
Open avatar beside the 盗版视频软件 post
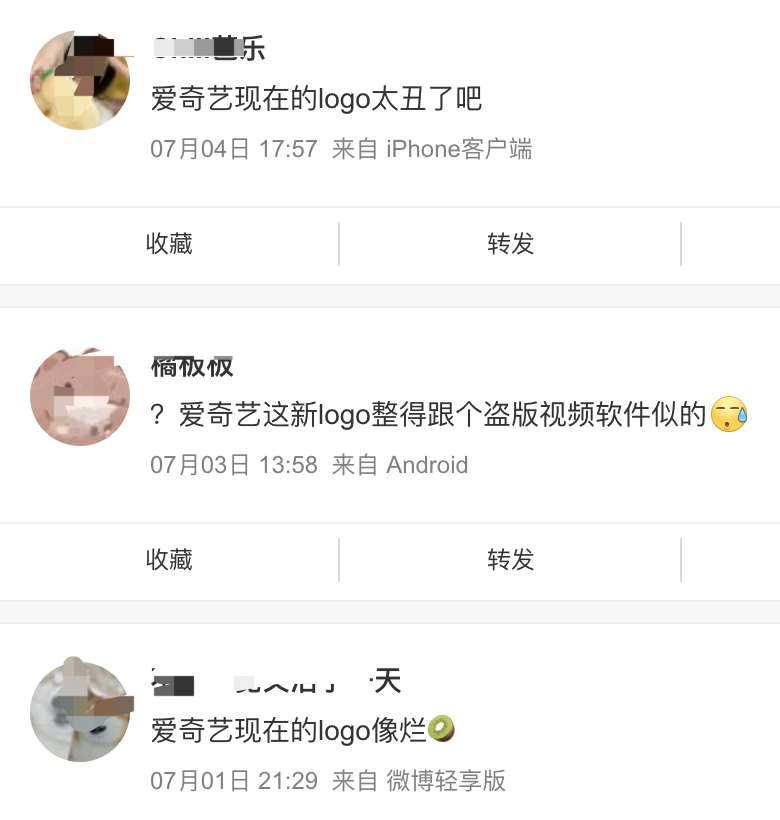pos(80,397)
